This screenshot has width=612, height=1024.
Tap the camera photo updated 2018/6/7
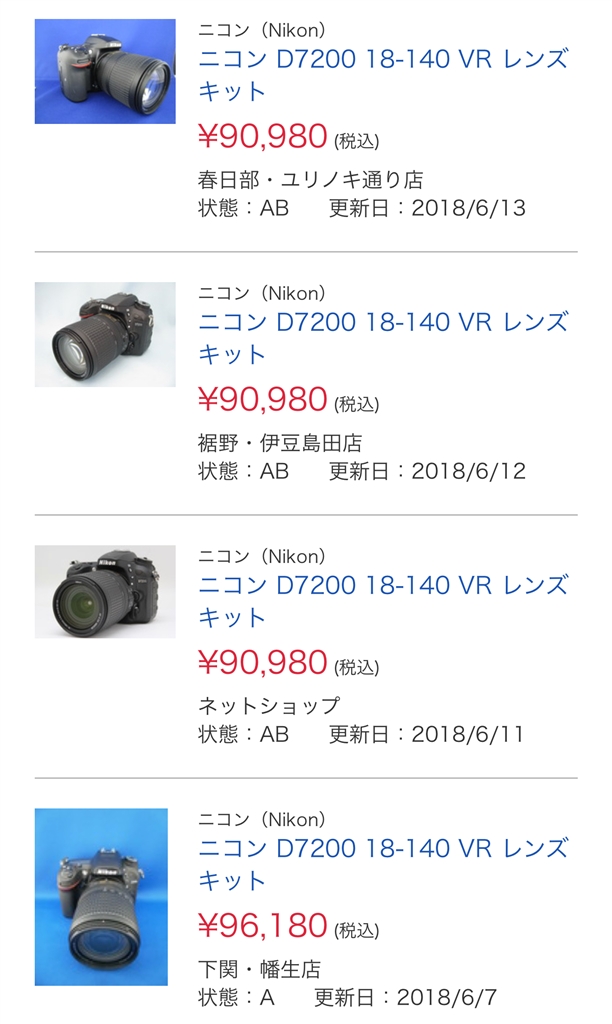tap(101, 896)
